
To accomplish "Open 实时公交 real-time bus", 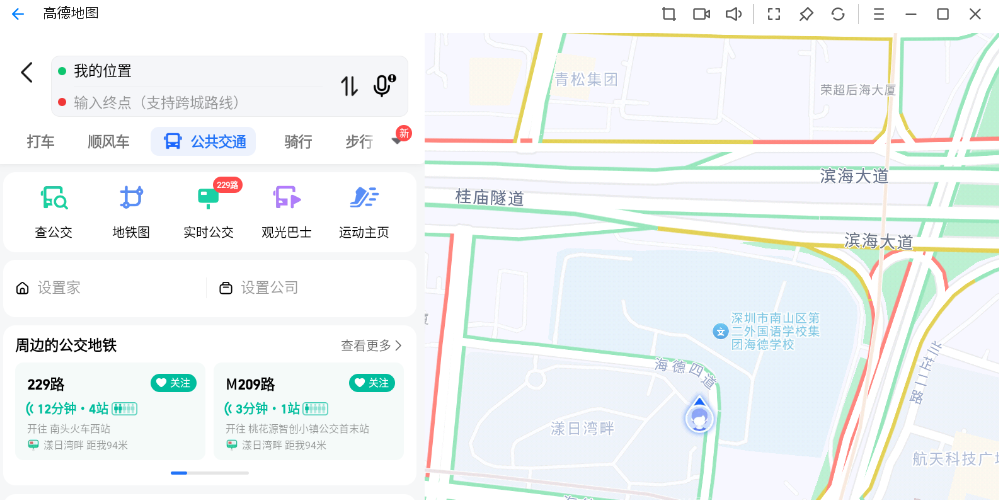I will pyautogui.click(x=208, y=211).
